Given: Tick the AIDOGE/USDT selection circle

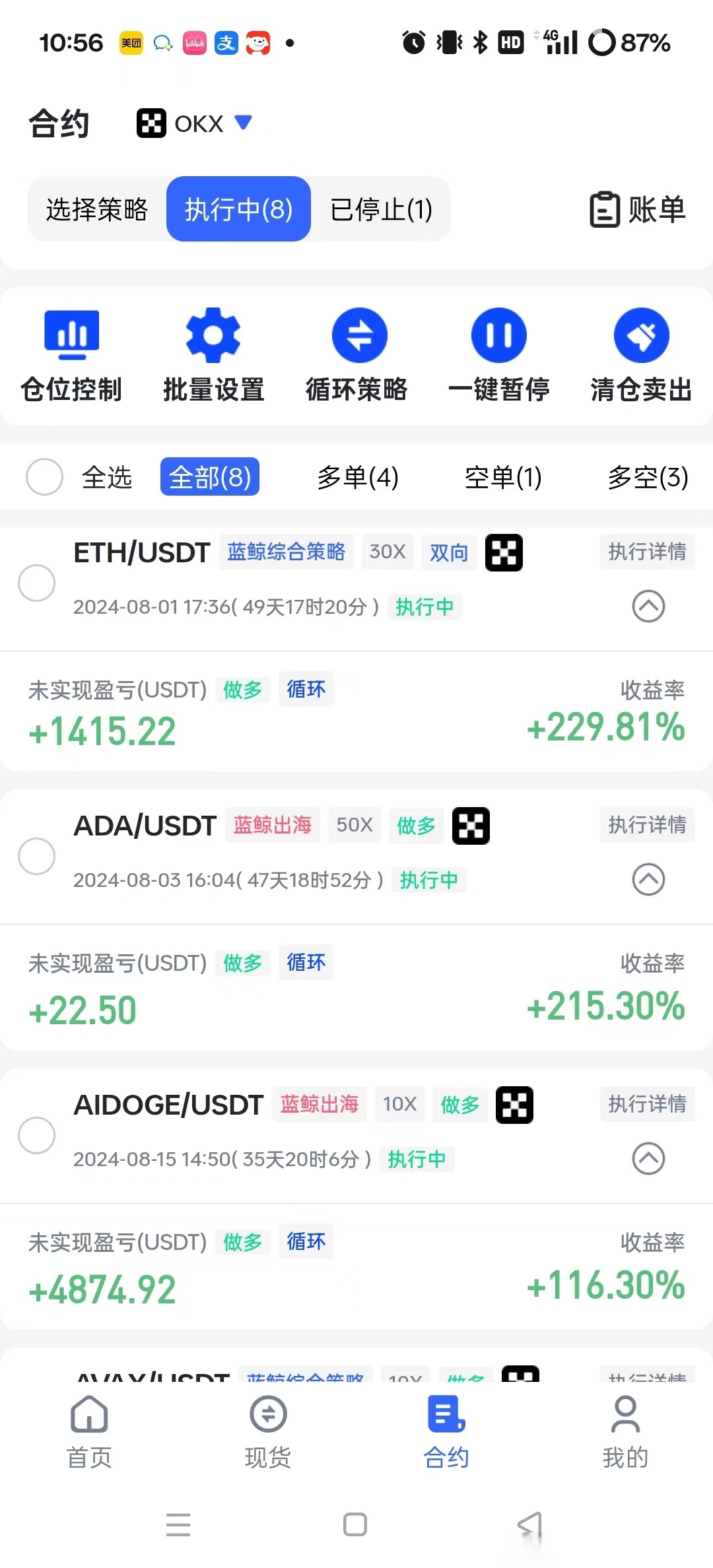Looking at the screenshot, I should 37,1136.
